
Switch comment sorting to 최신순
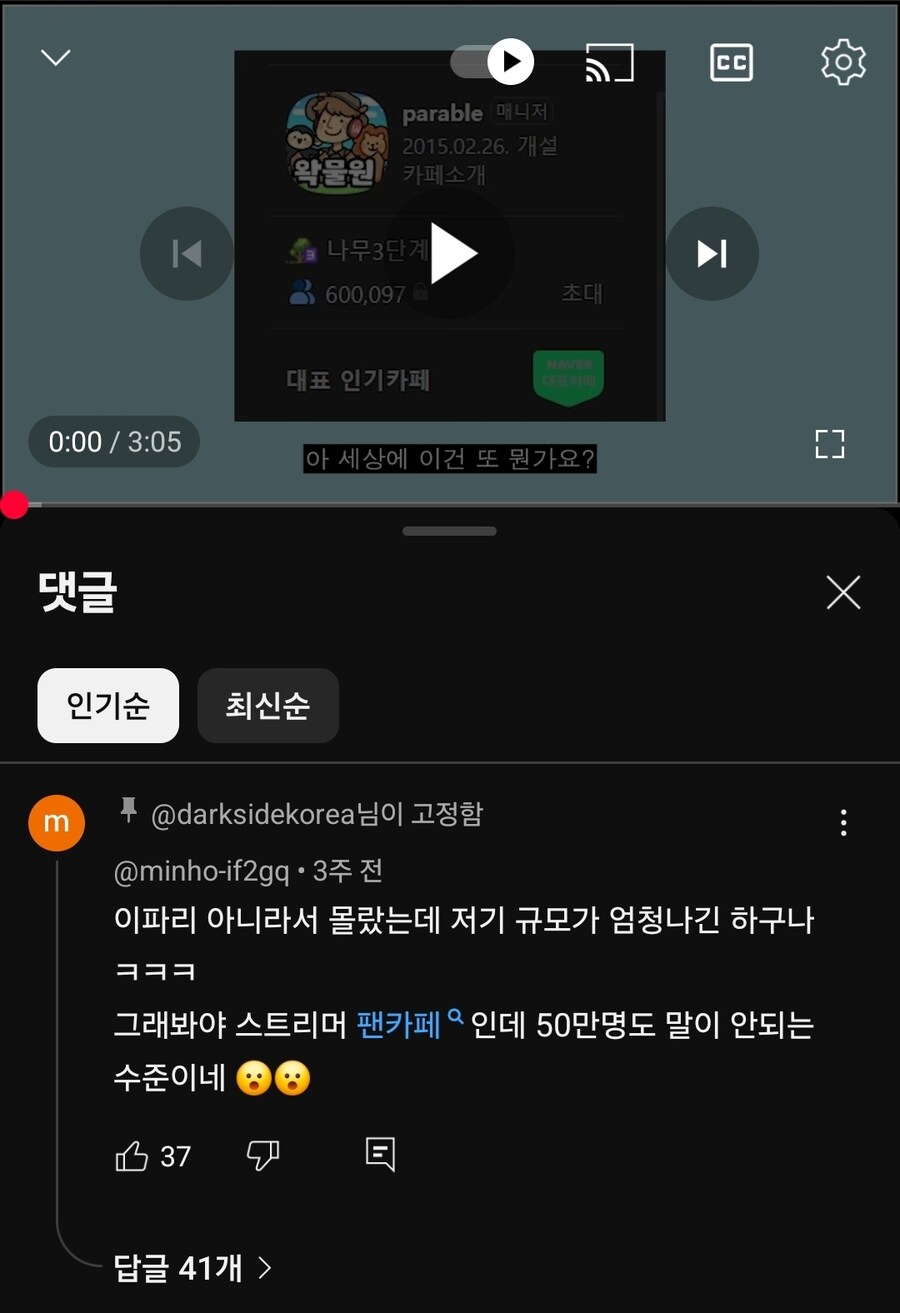(268, 706)
